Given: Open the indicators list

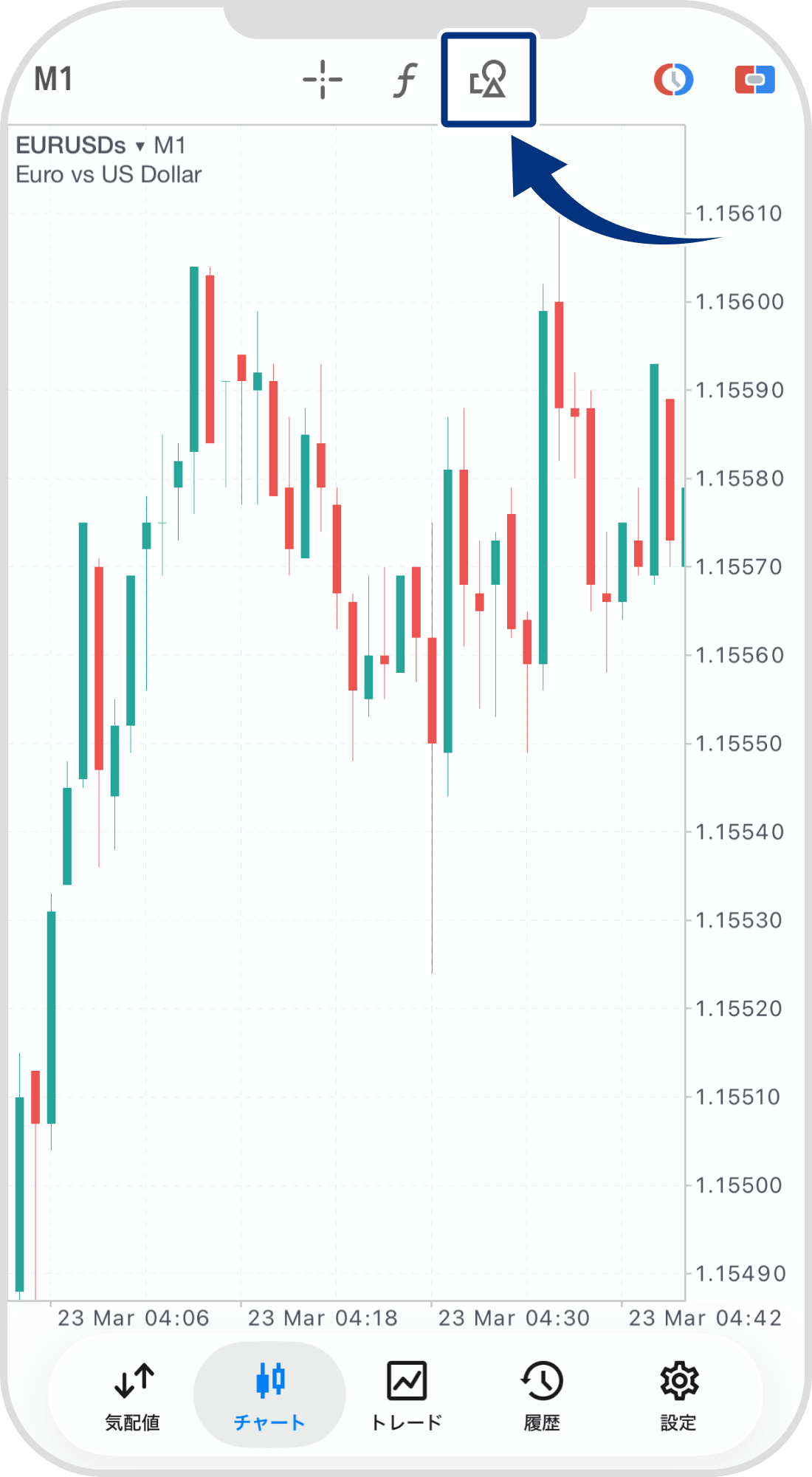Looking at the screenshot, I should (x=405, y=80).
